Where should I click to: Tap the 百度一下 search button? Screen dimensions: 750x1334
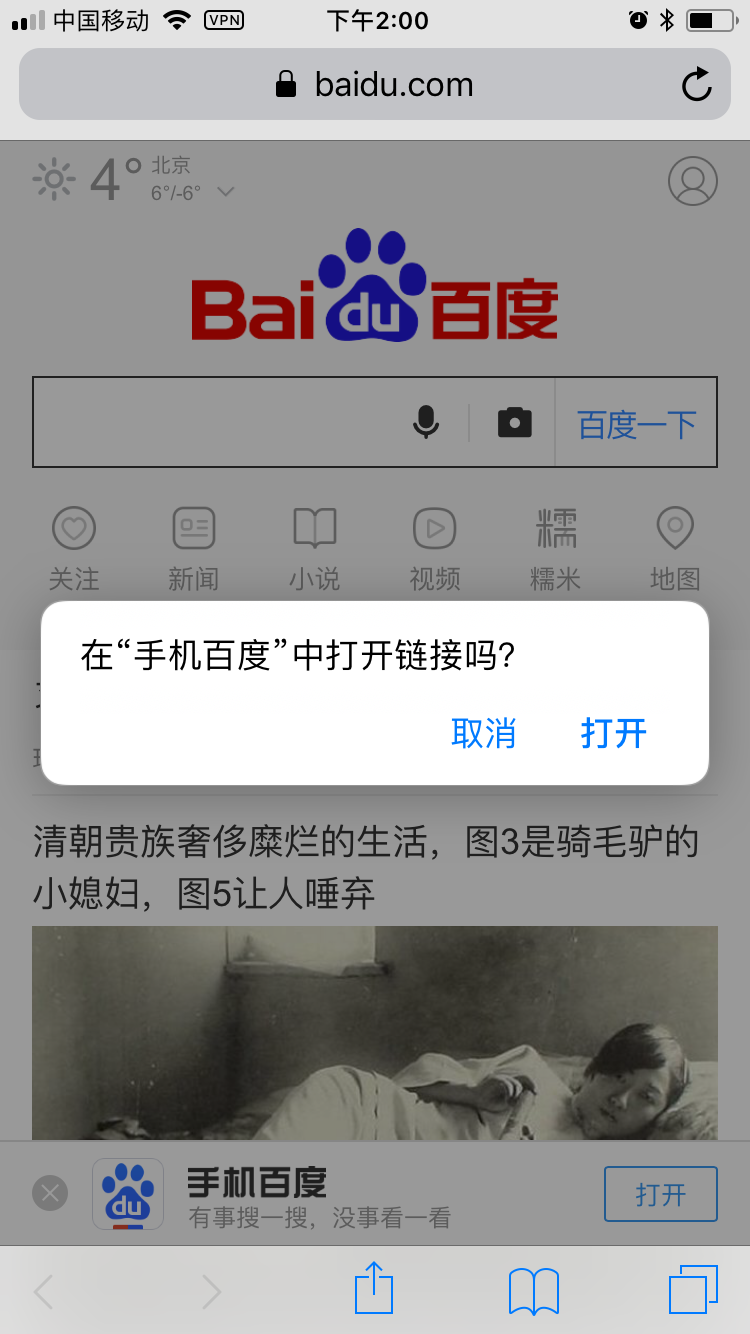tap(636, 422)
